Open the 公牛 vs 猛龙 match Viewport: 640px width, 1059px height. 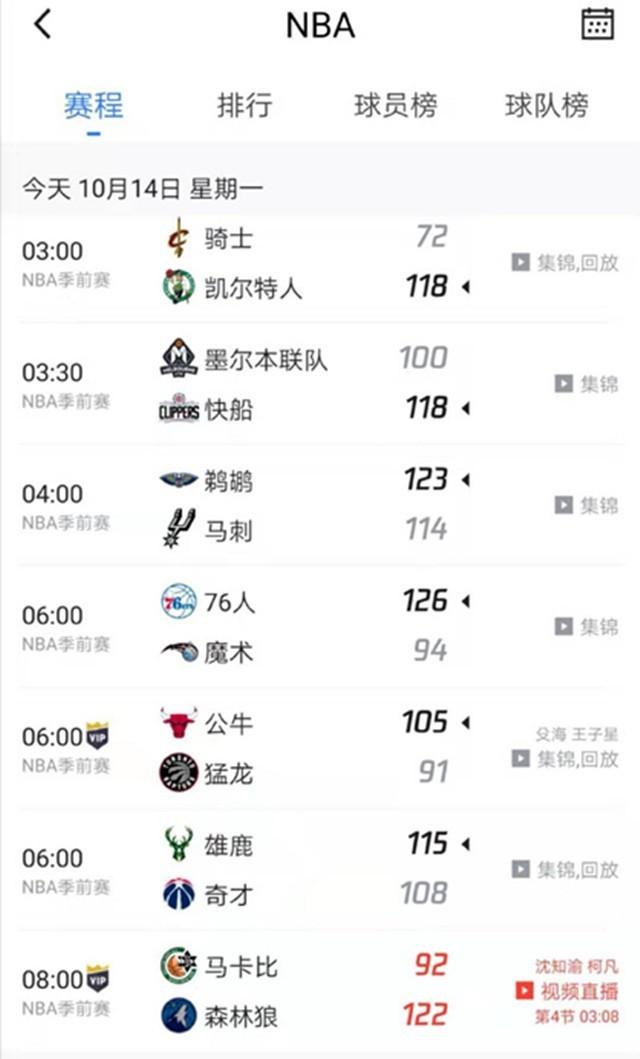[300, 748]
